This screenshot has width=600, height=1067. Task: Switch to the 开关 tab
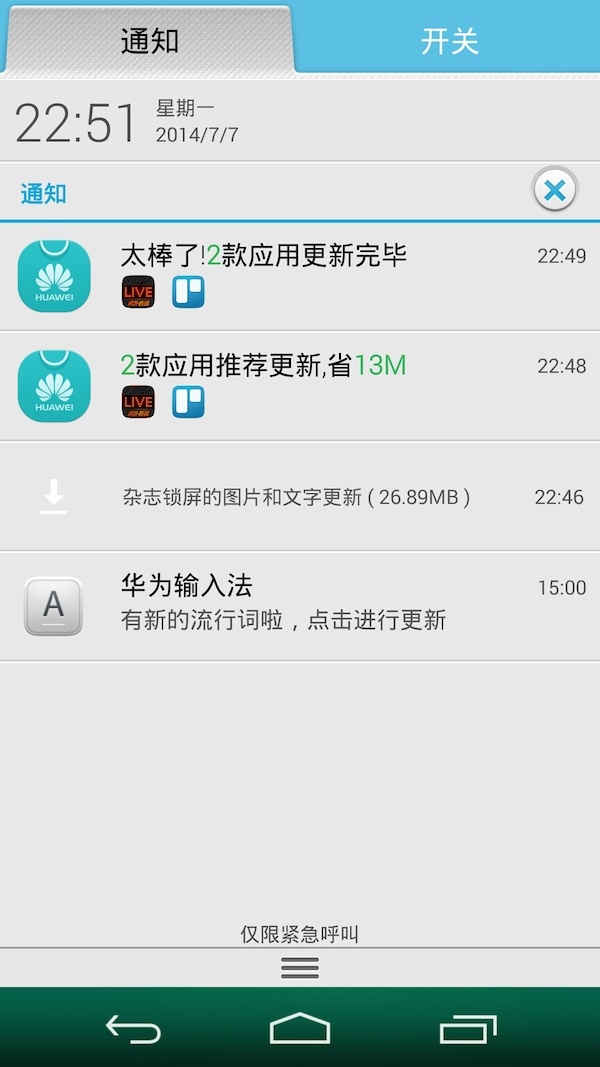tap(449, 39)
